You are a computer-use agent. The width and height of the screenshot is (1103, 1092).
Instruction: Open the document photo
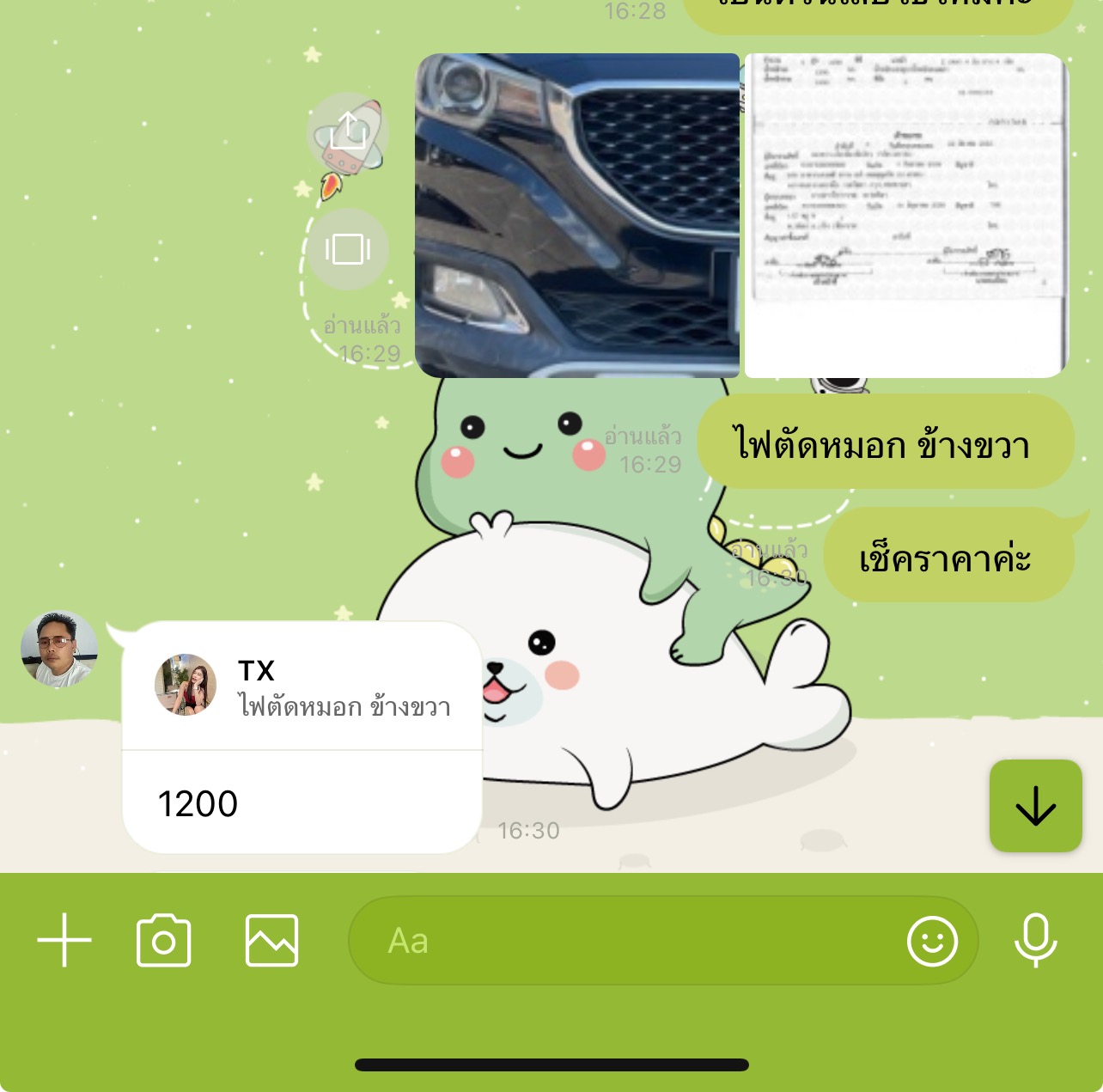tap(905, 216)
